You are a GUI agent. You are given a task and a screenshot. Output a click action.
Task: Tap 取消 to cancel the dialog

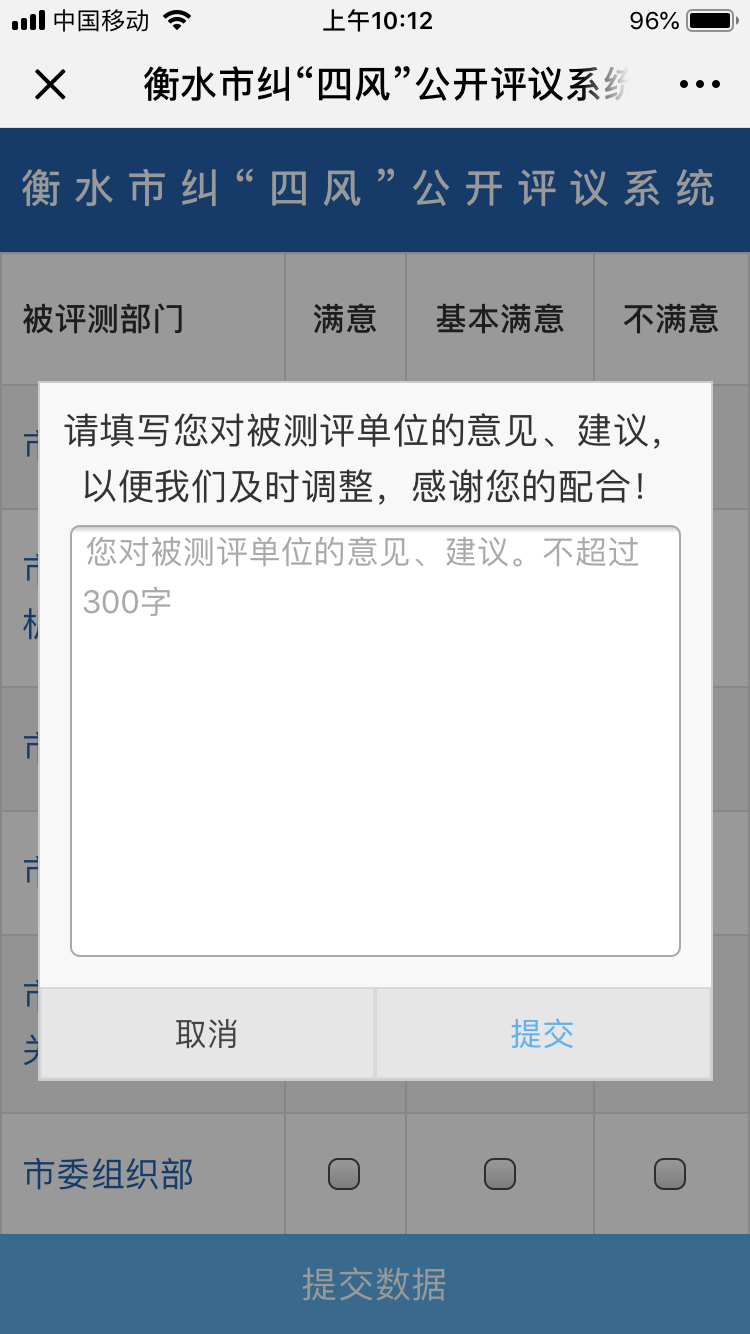pyautogui.click(x=207, y=1033)
